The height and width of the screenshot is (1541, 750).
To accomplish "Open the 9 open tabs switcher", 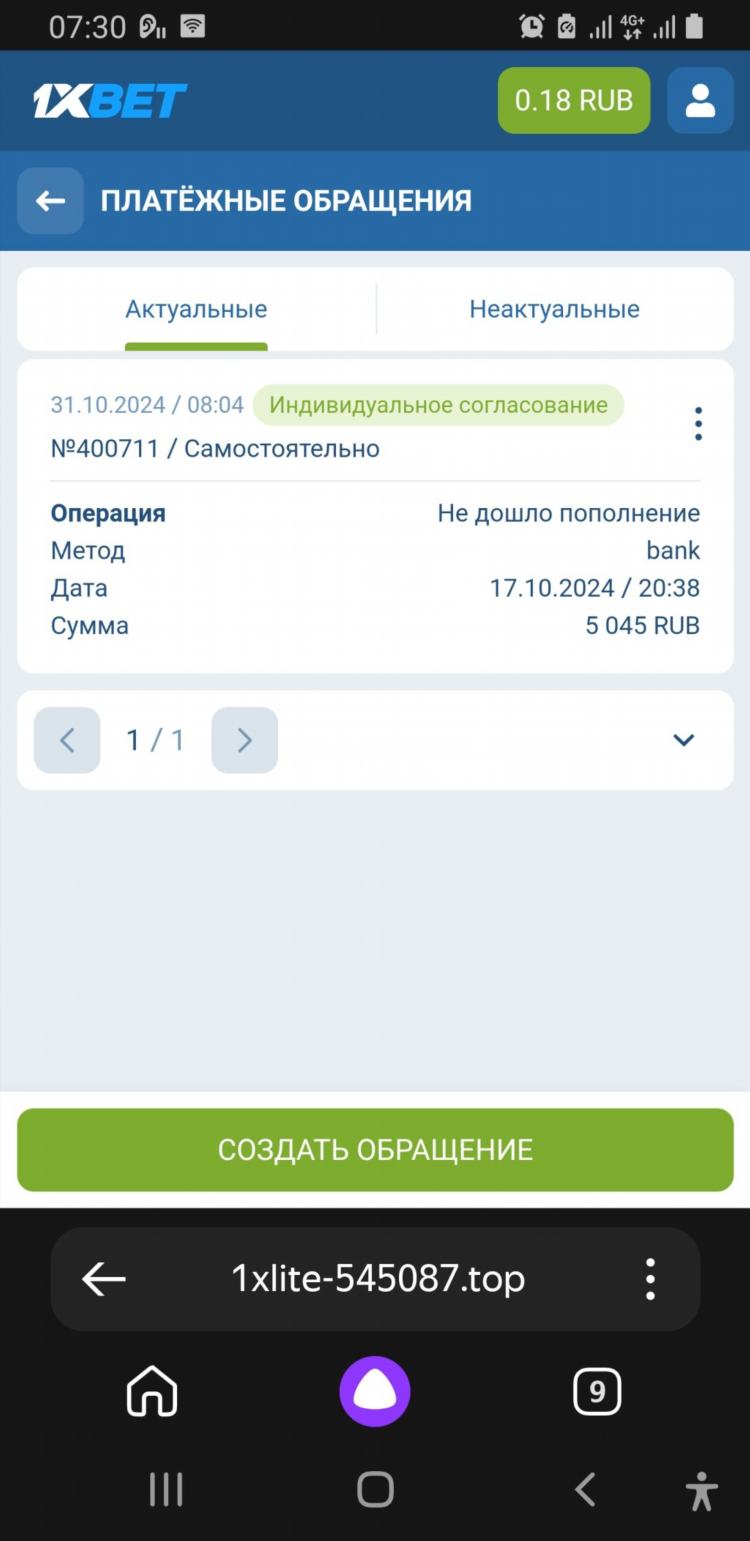I will pyautogui.click(x=597, y=1392).
